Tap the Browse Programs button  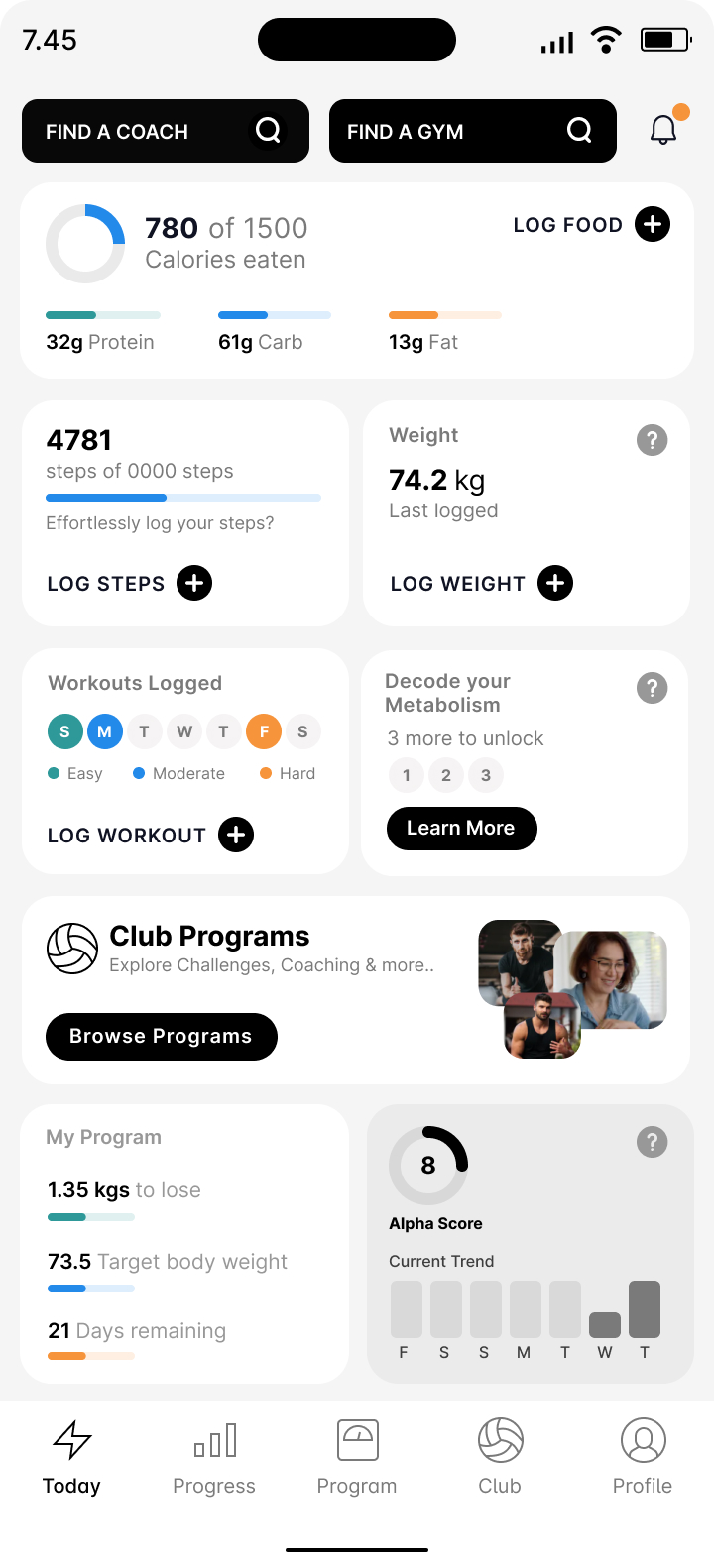coord(161,1036)
